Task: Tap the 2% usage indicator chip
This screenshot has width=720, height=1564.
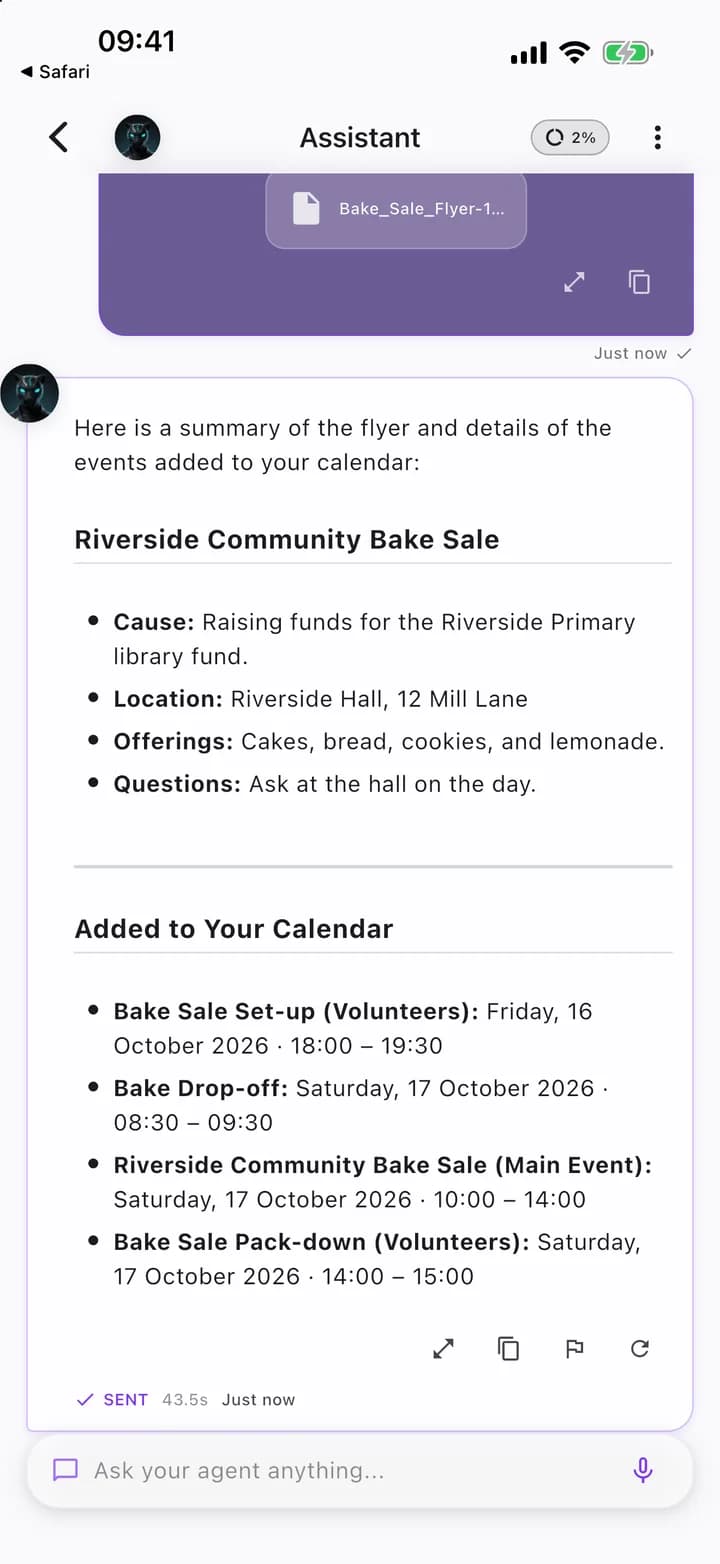Action: coord(570,138)
